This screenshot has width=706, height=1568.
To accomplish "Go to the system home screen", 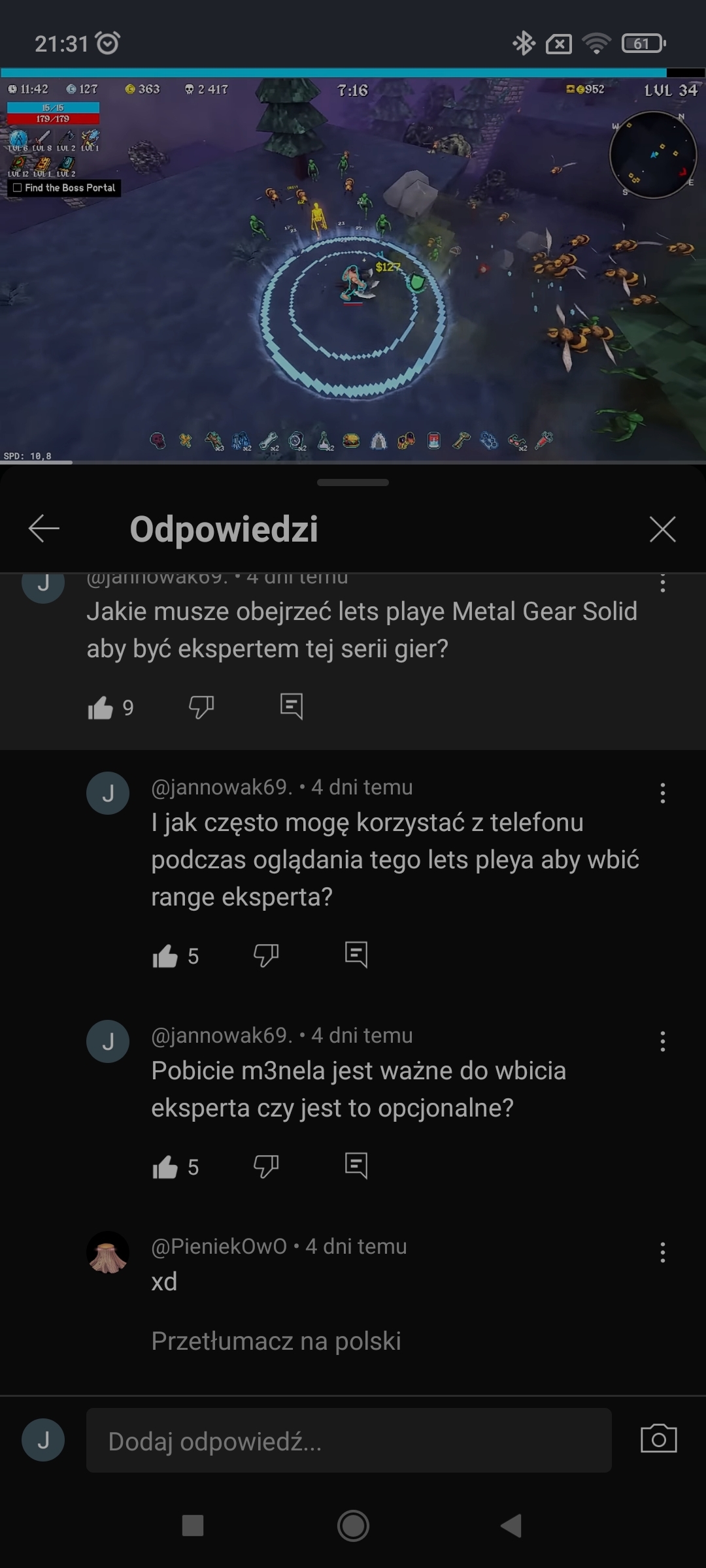I will pyautogui.click(x=353, y=1526).
